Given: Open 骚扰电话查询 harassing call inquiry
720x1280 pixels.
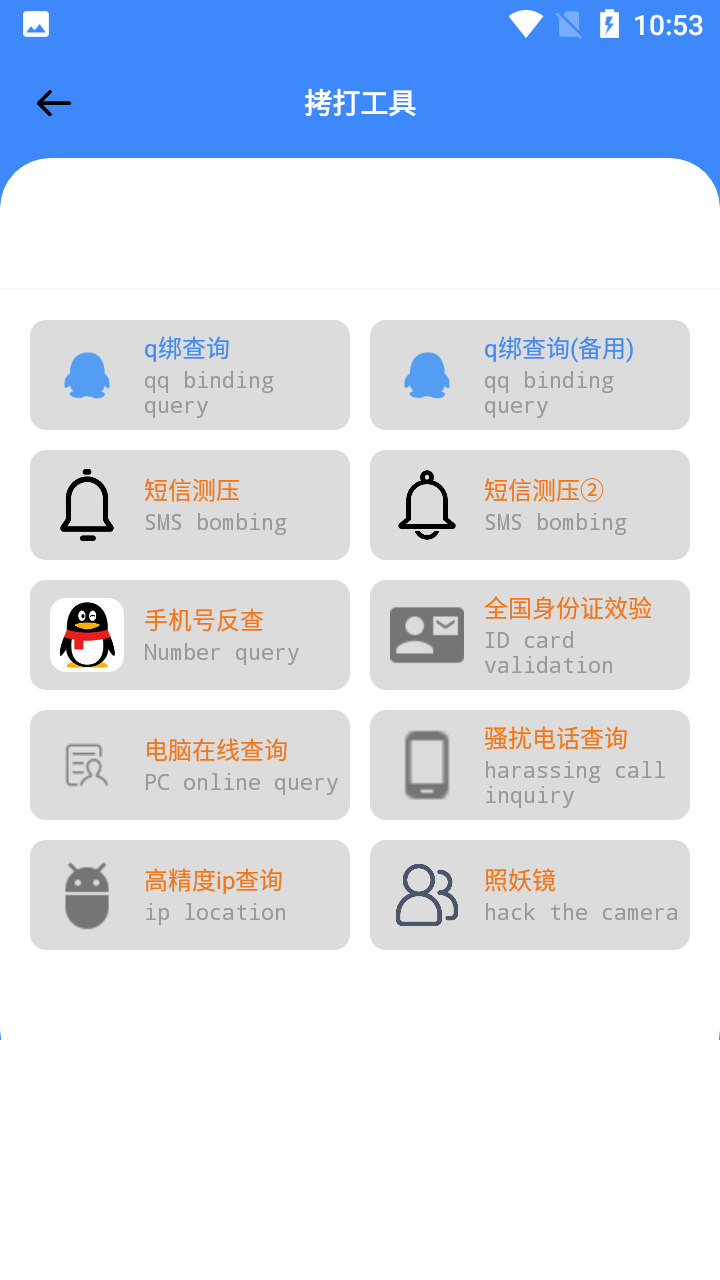Looking at the screenshot, I should 530,765.
